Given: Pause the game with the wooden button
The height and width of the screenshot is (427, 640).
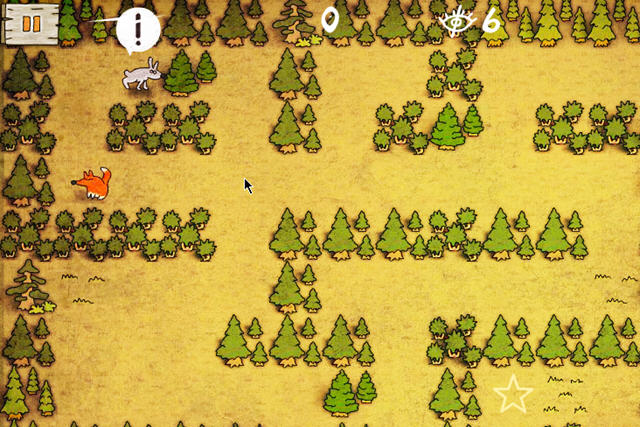Looking at the screenshot, I should (x=30, y=22).
